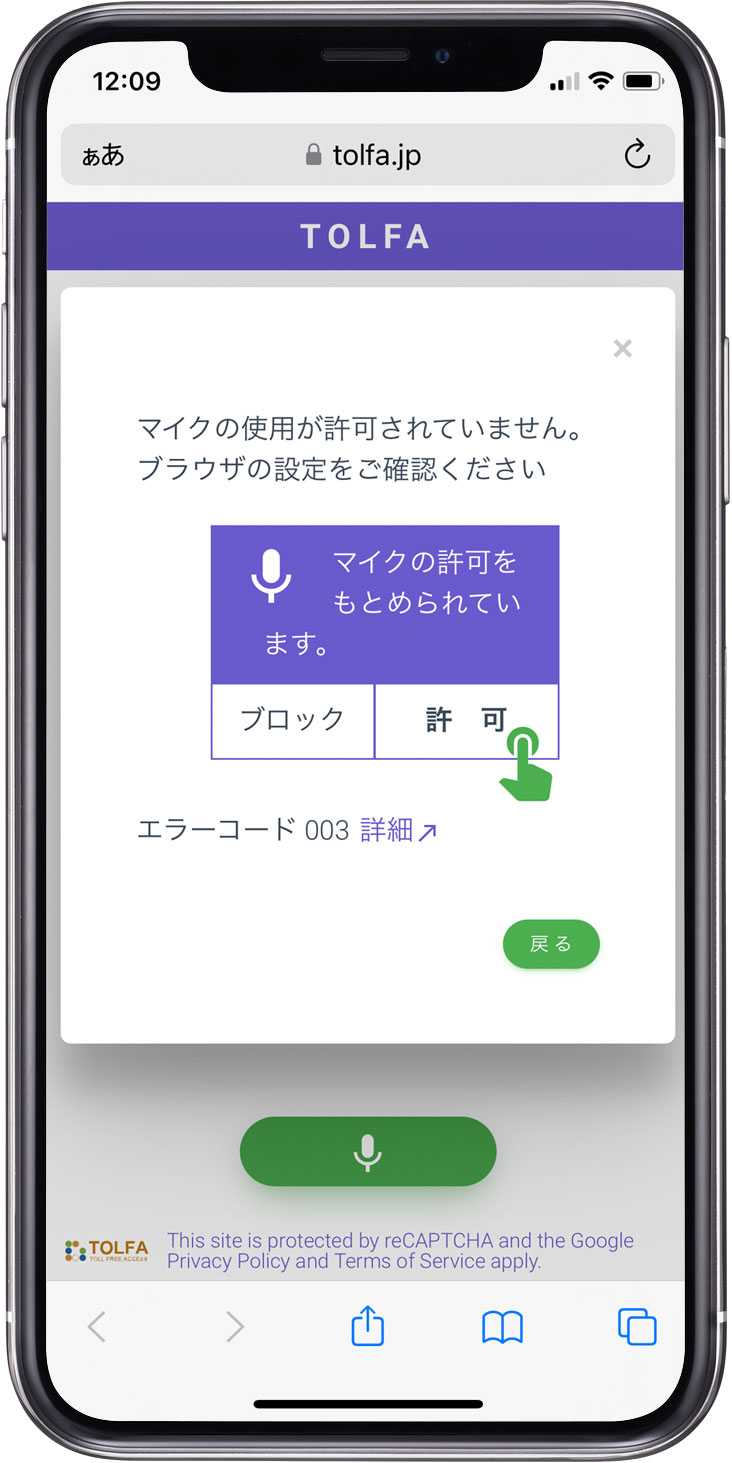This screenshot has height=1463, width=732.
Task: Reload the tolfa.jp page
Action: [x=637, y=155]
